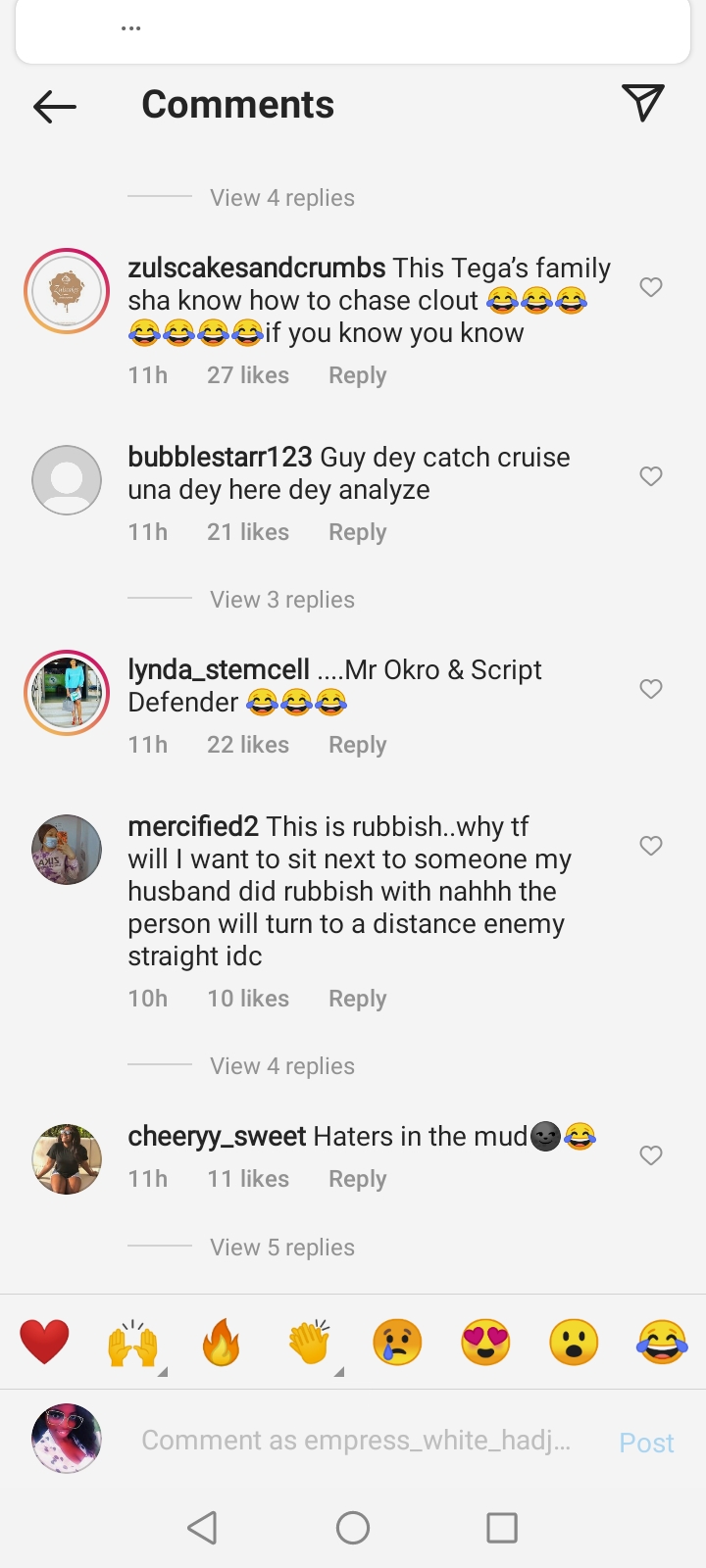Reply to lynda_stemcell's comment
The width and height of the screenshot is (706, 1568).
[357, 745]
